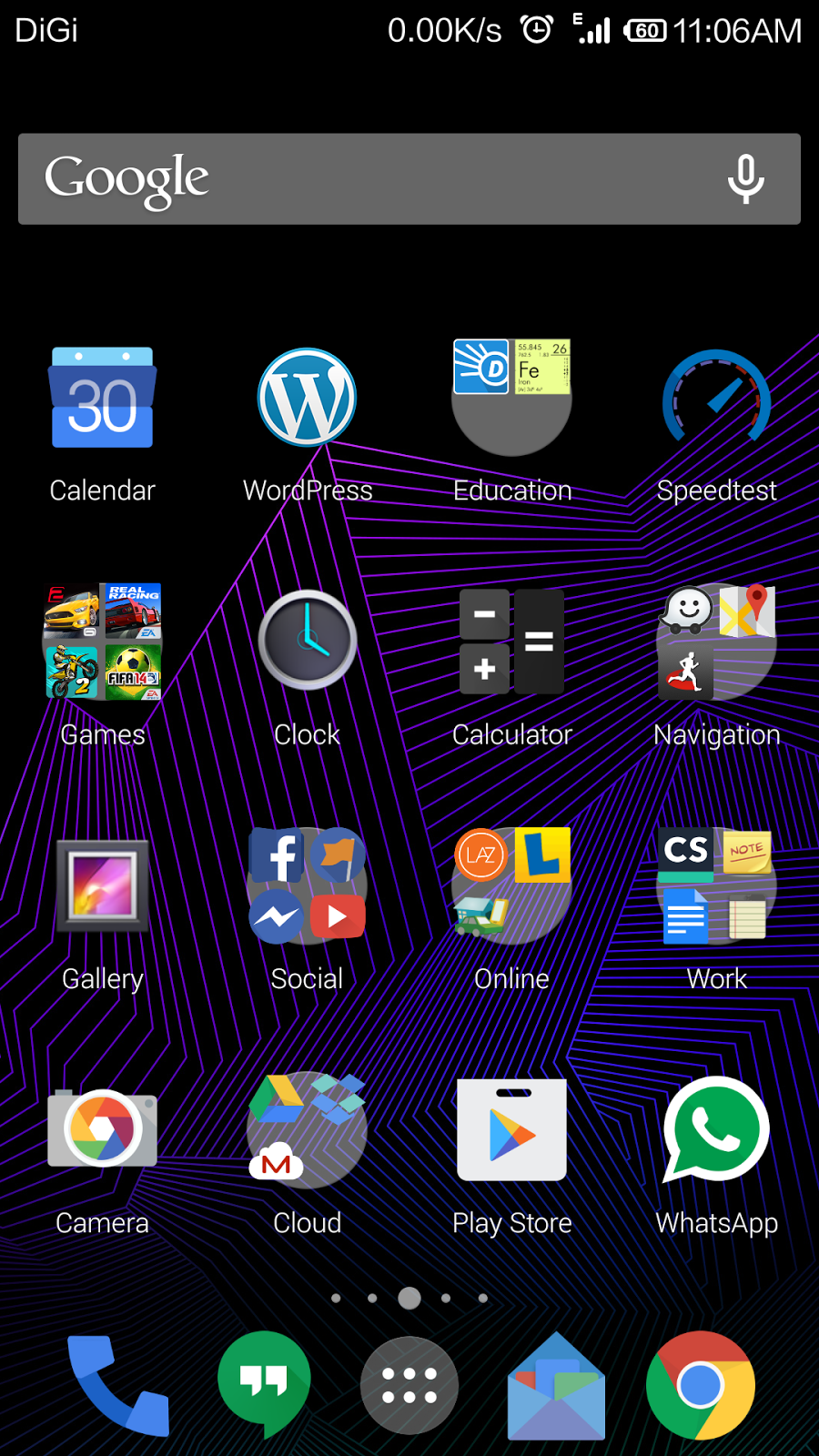Start Hangouts from the dock
This screenshot has width=819, height=1456.
coord(264,1383)
